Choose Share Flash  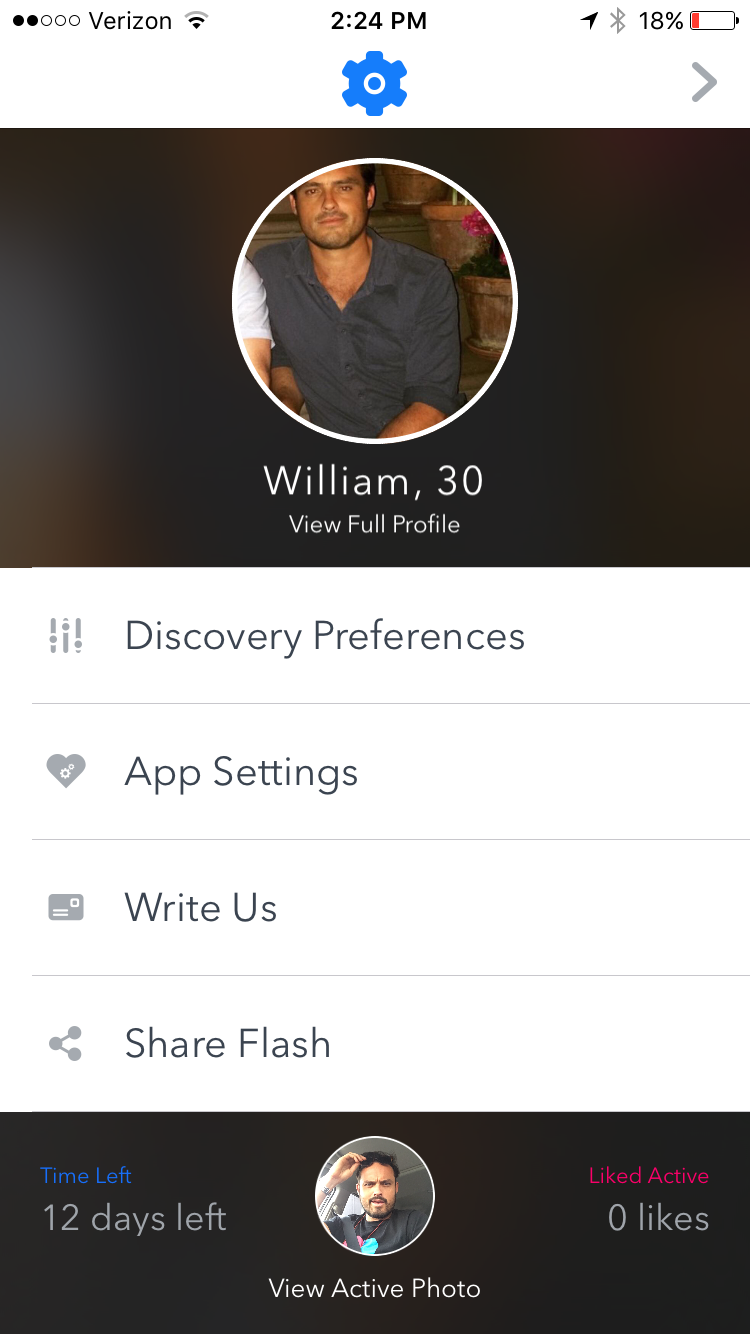pos(227,1044)
